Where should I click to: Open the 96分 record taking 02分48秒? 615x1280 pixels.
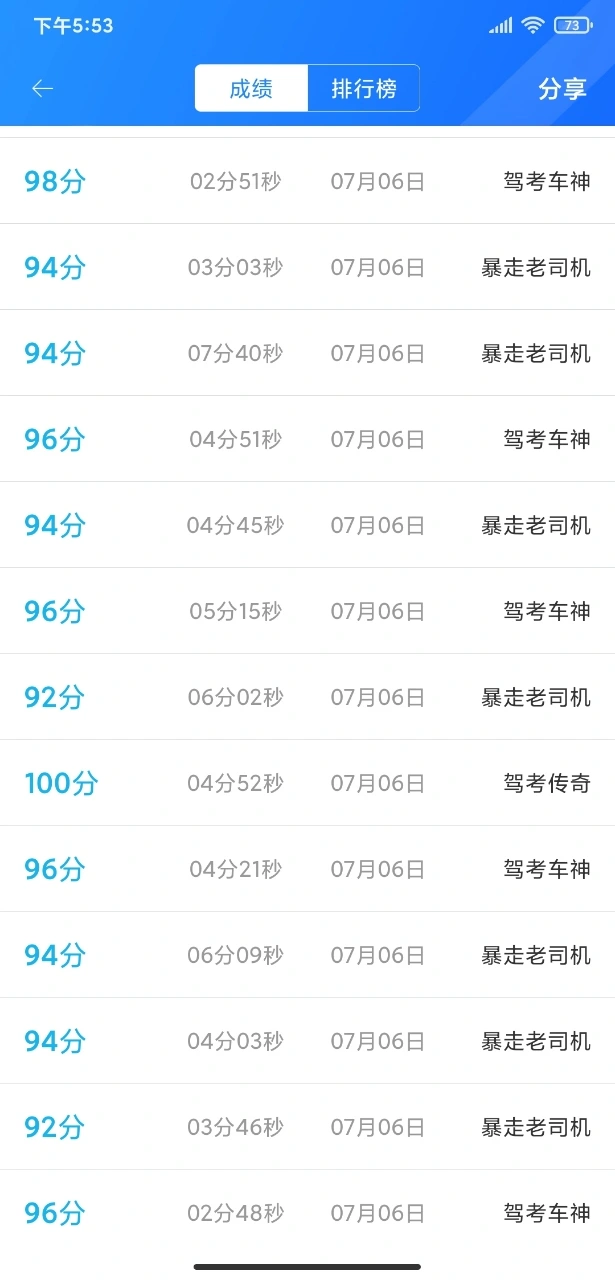[307, 1213]
